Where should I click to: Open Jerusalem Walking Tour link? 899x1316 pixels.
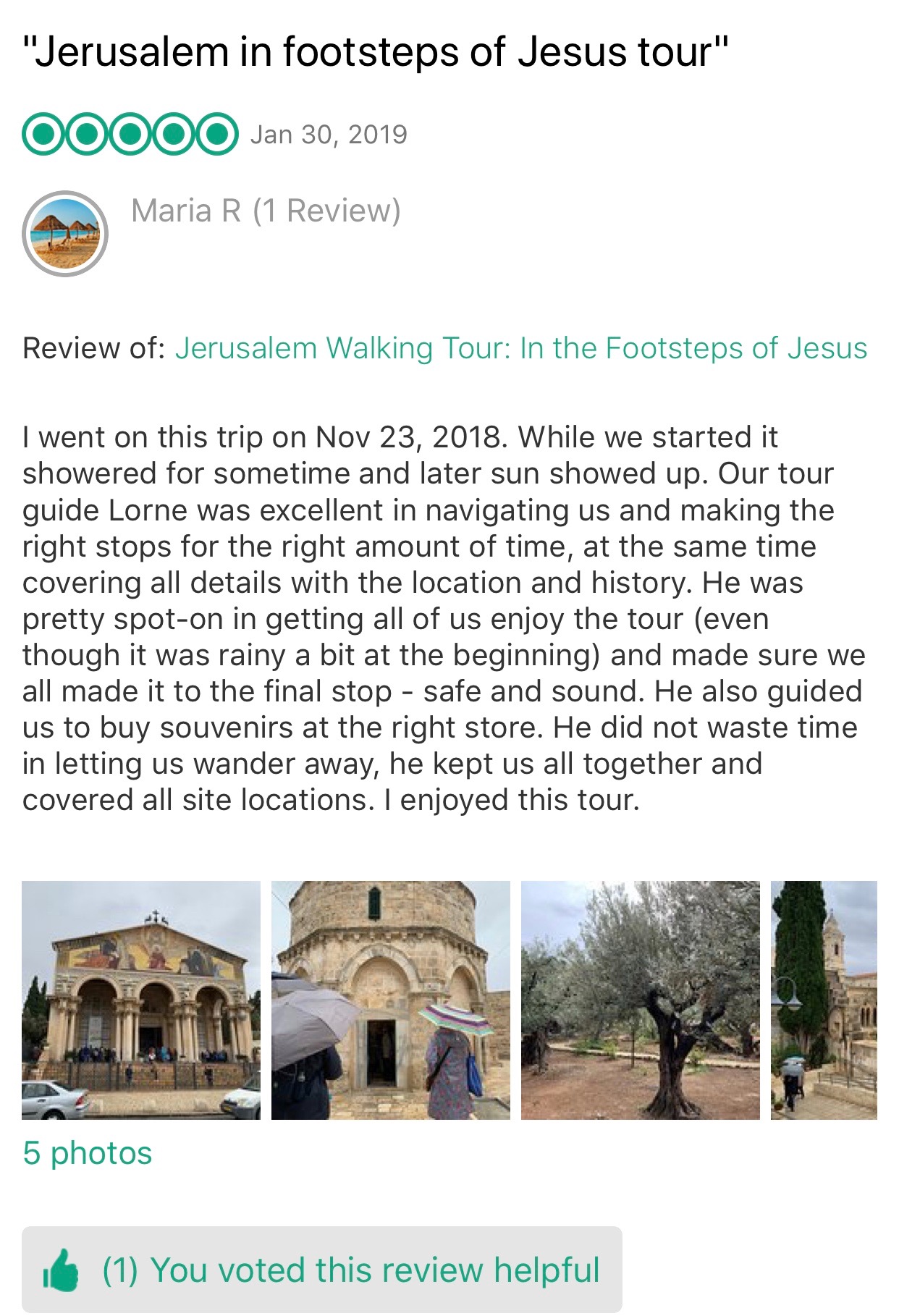click(x=520, y=348)
